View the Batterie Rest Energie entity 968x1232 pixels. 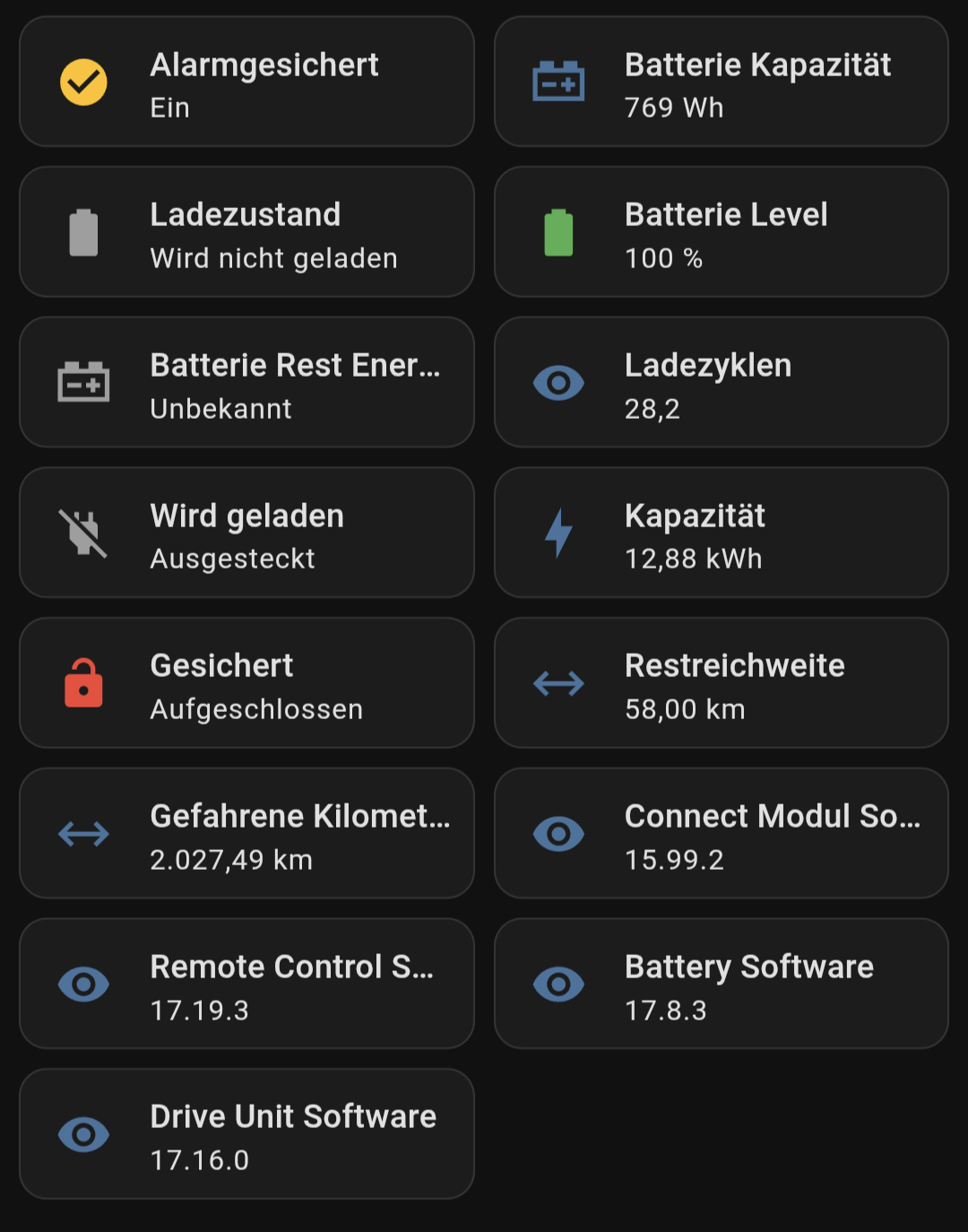(246, 383)
